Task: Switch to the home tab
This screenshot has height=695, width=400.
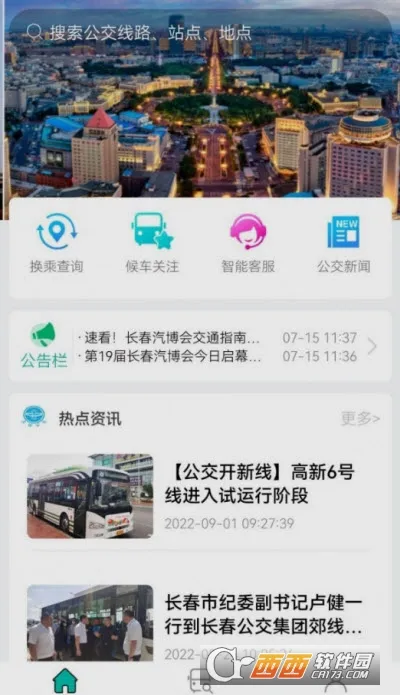Action: coord(66,680)
